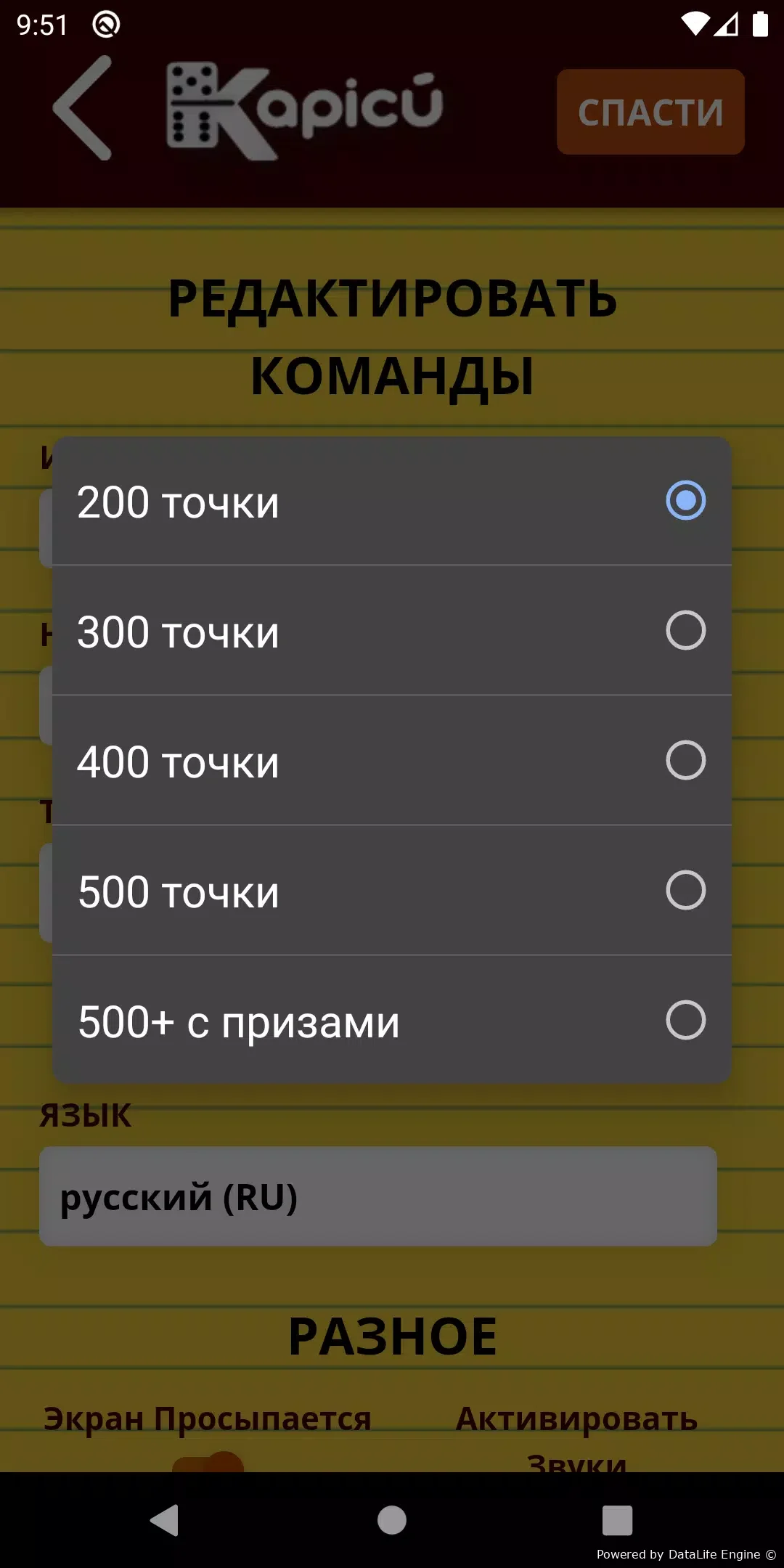Screen dimensions: 784x1568
Task: Tap the system back button
Action: [165, 1520]
